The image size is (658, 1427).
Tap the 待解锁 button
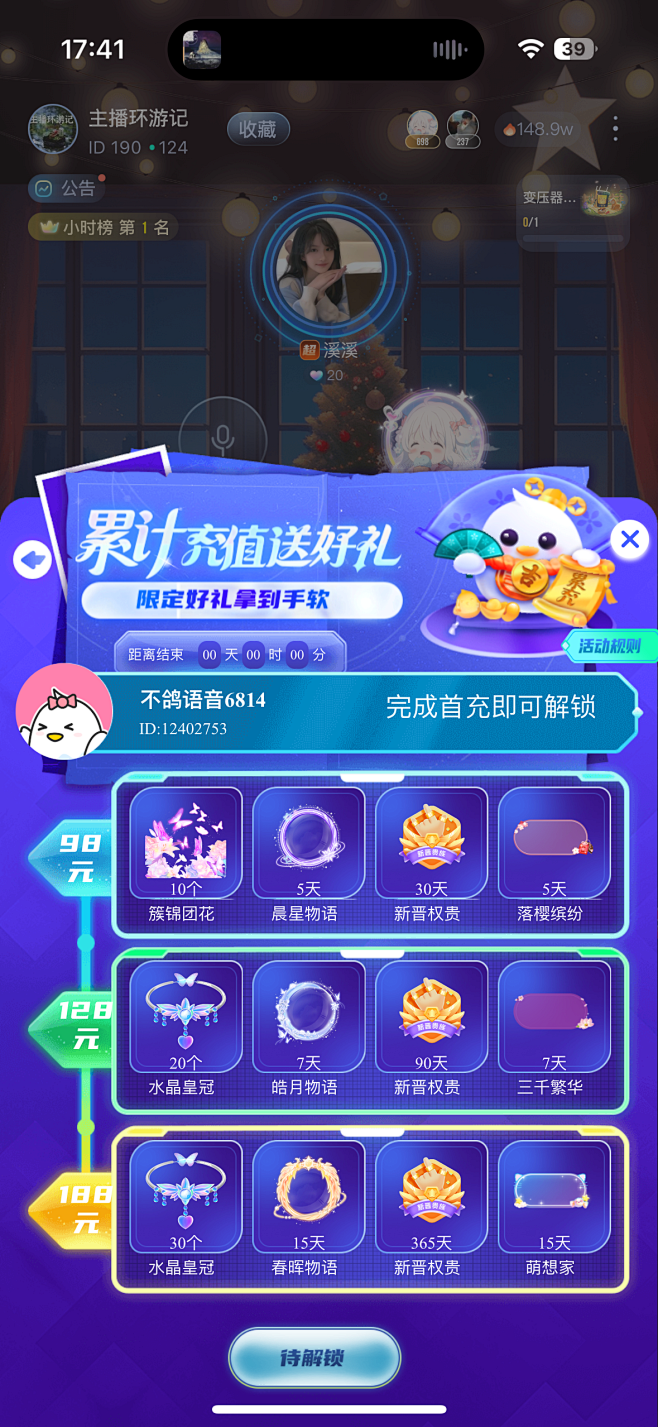click(x=314, y=1358)
